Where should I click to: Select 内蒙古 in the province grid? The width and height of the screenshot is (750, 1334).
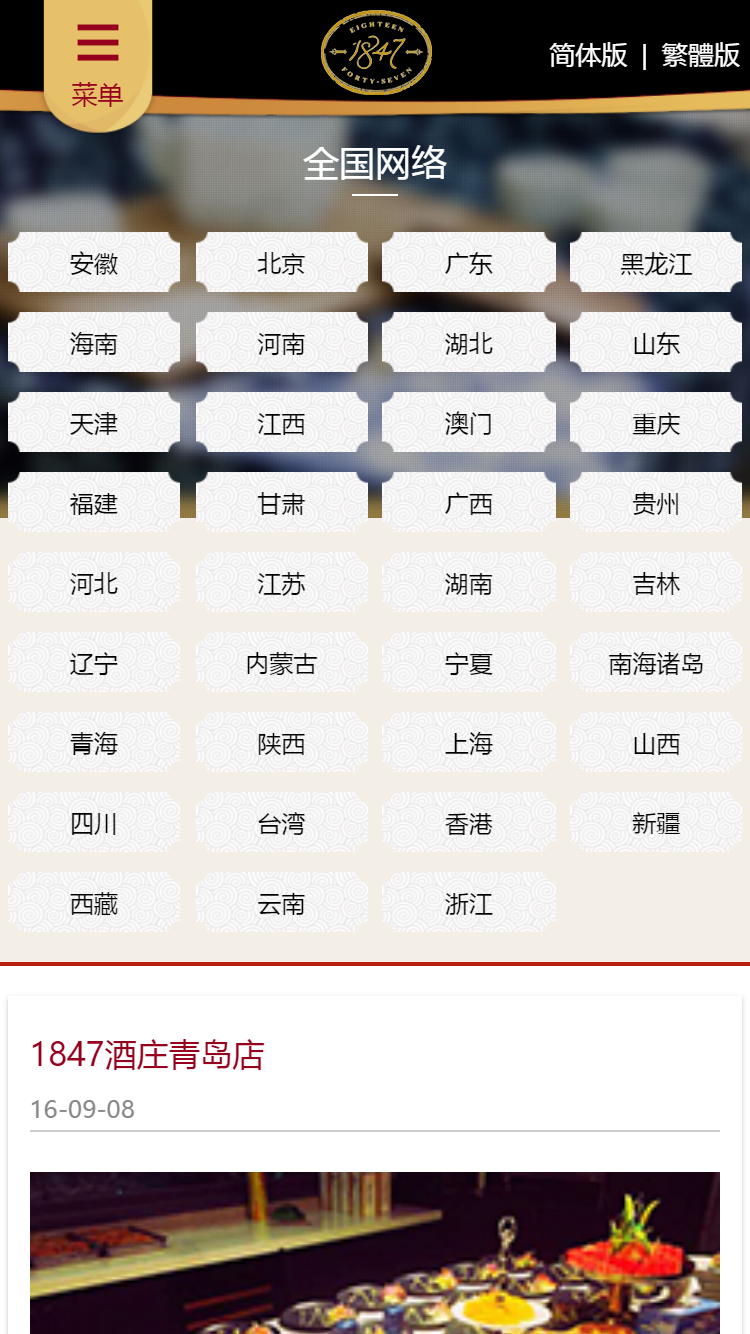point(281,663)
